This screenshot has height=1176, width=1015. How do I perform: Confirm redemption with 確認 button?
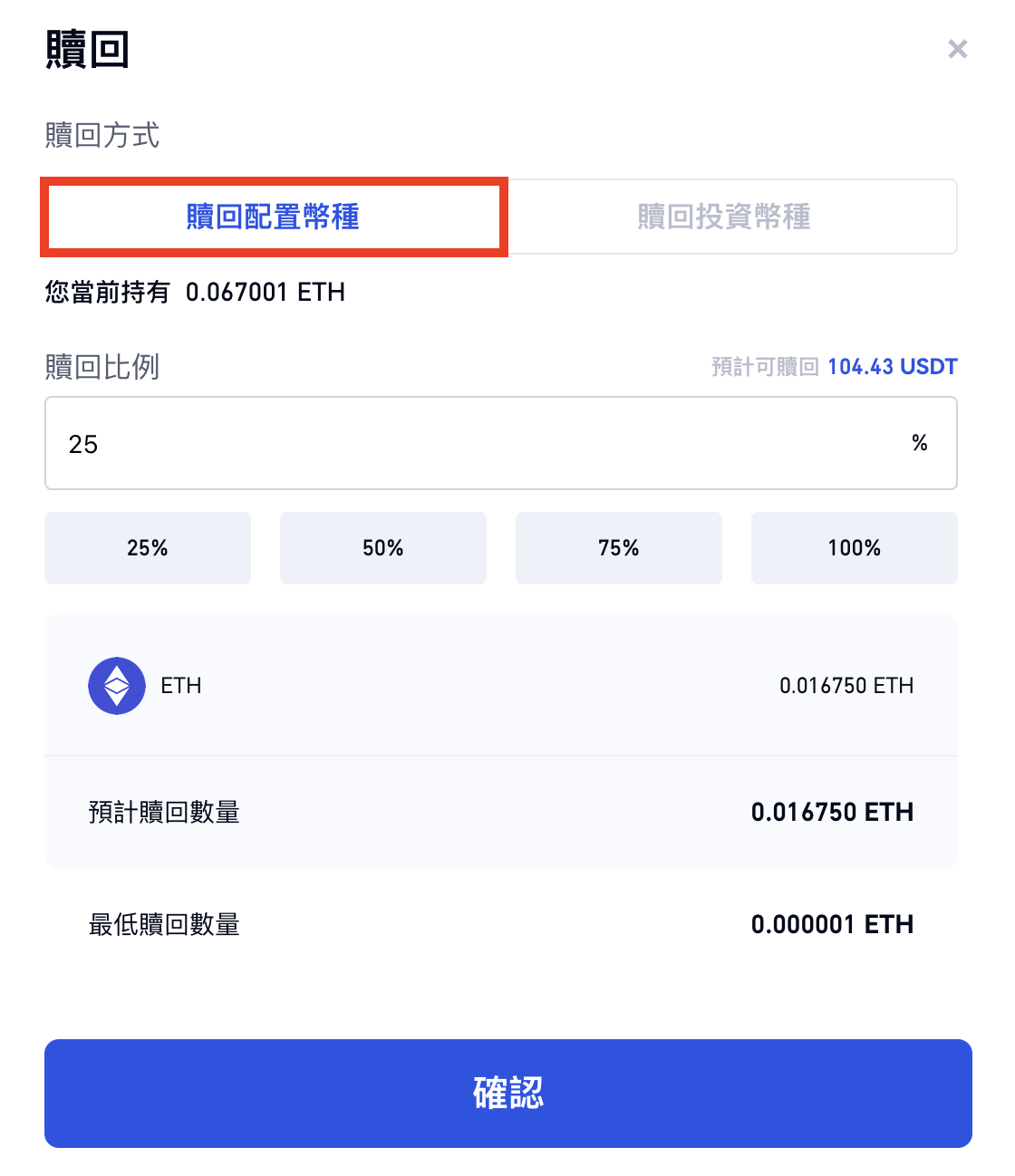click(507, 1093)
